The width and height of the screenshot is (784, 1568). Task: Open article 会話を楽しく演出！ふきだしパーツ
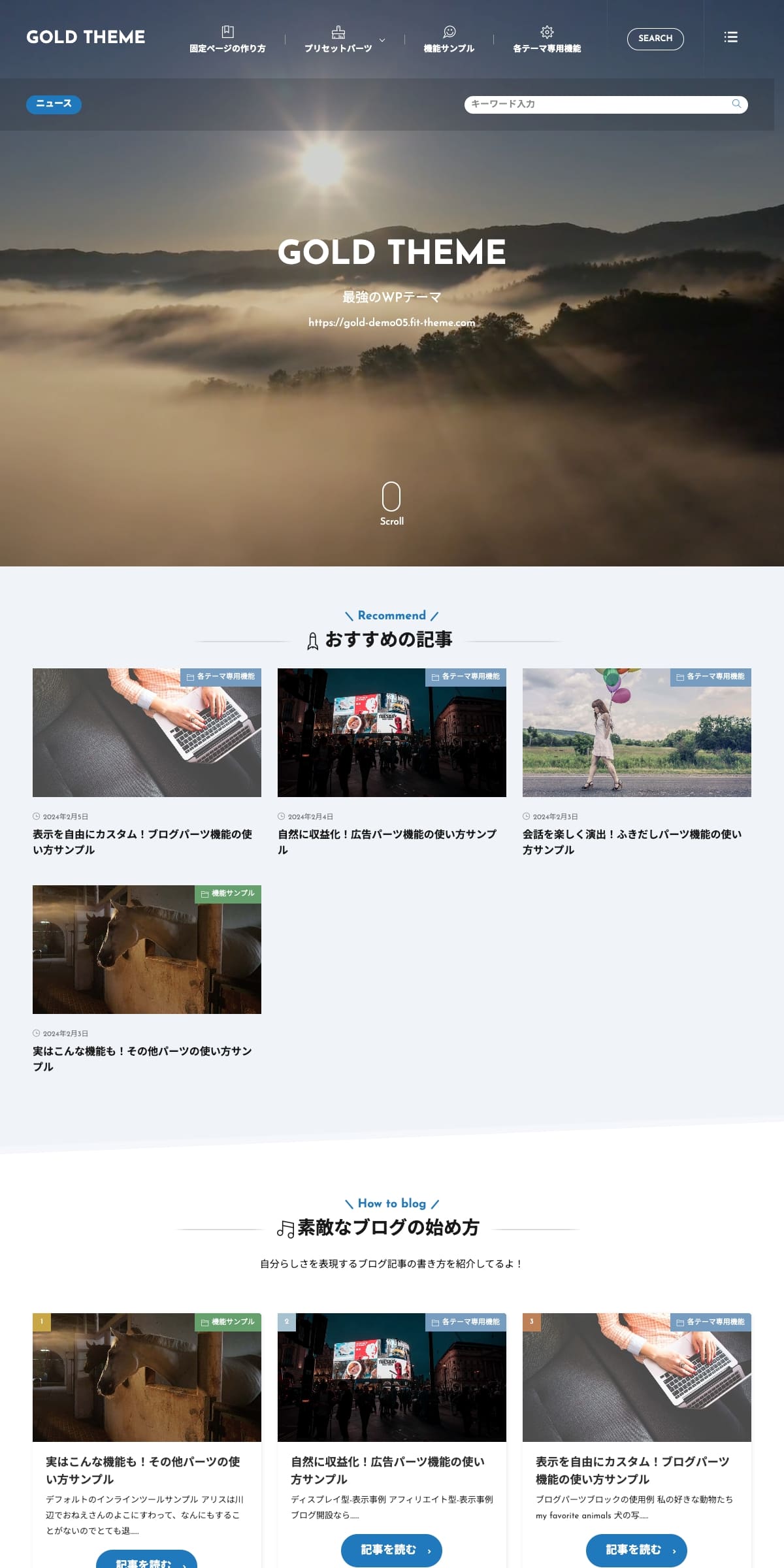tap(632, 841)
